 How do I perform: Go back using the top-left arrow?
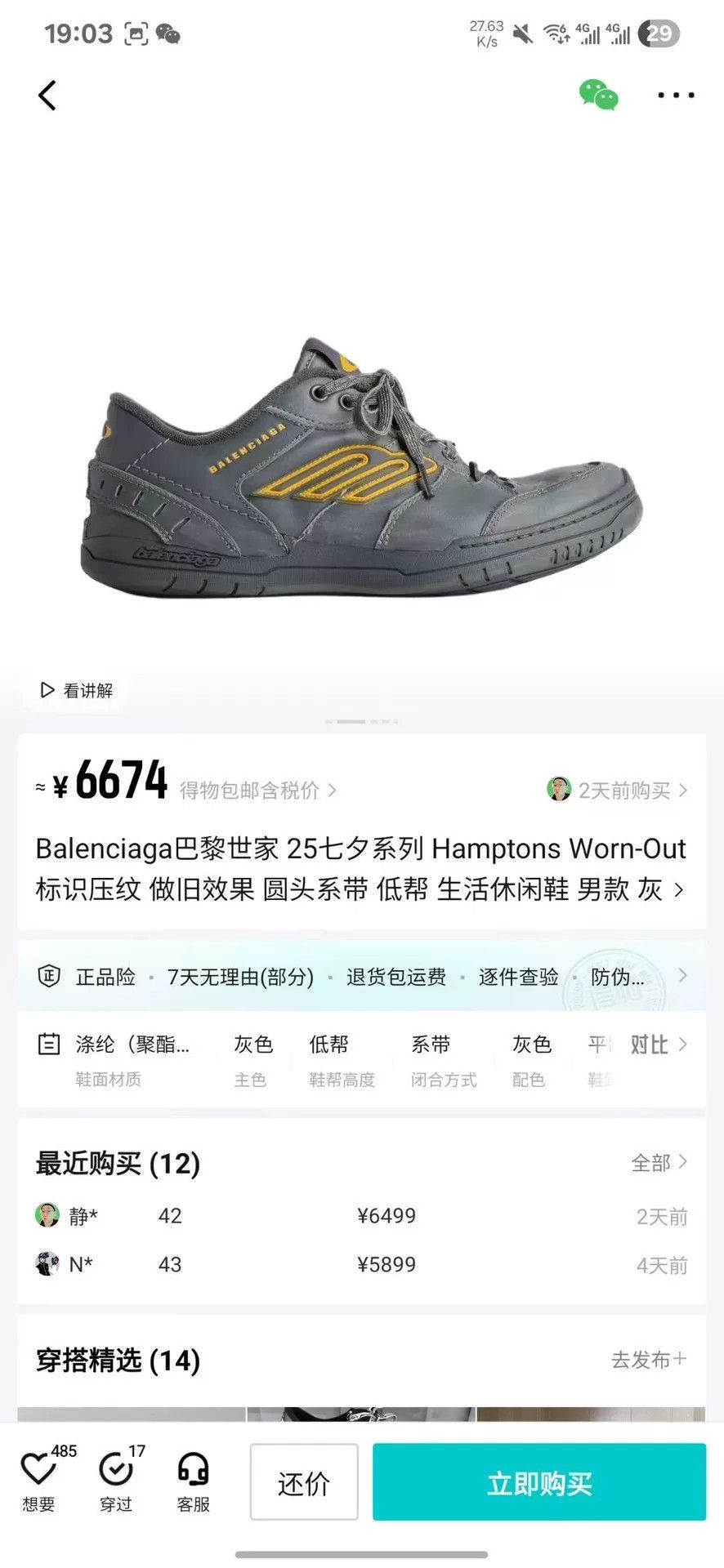47,96
